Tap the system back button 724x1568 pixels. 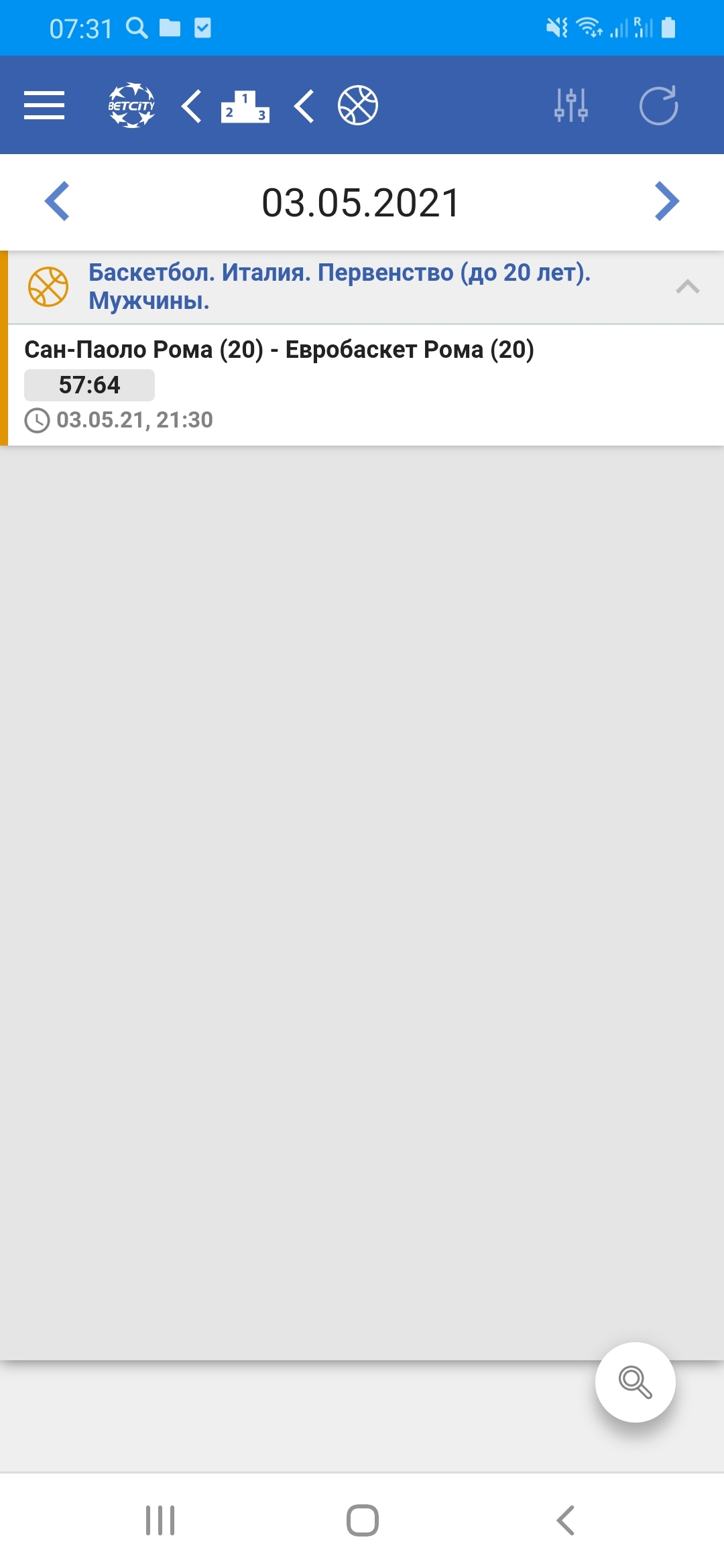[x=565, y=1520]
